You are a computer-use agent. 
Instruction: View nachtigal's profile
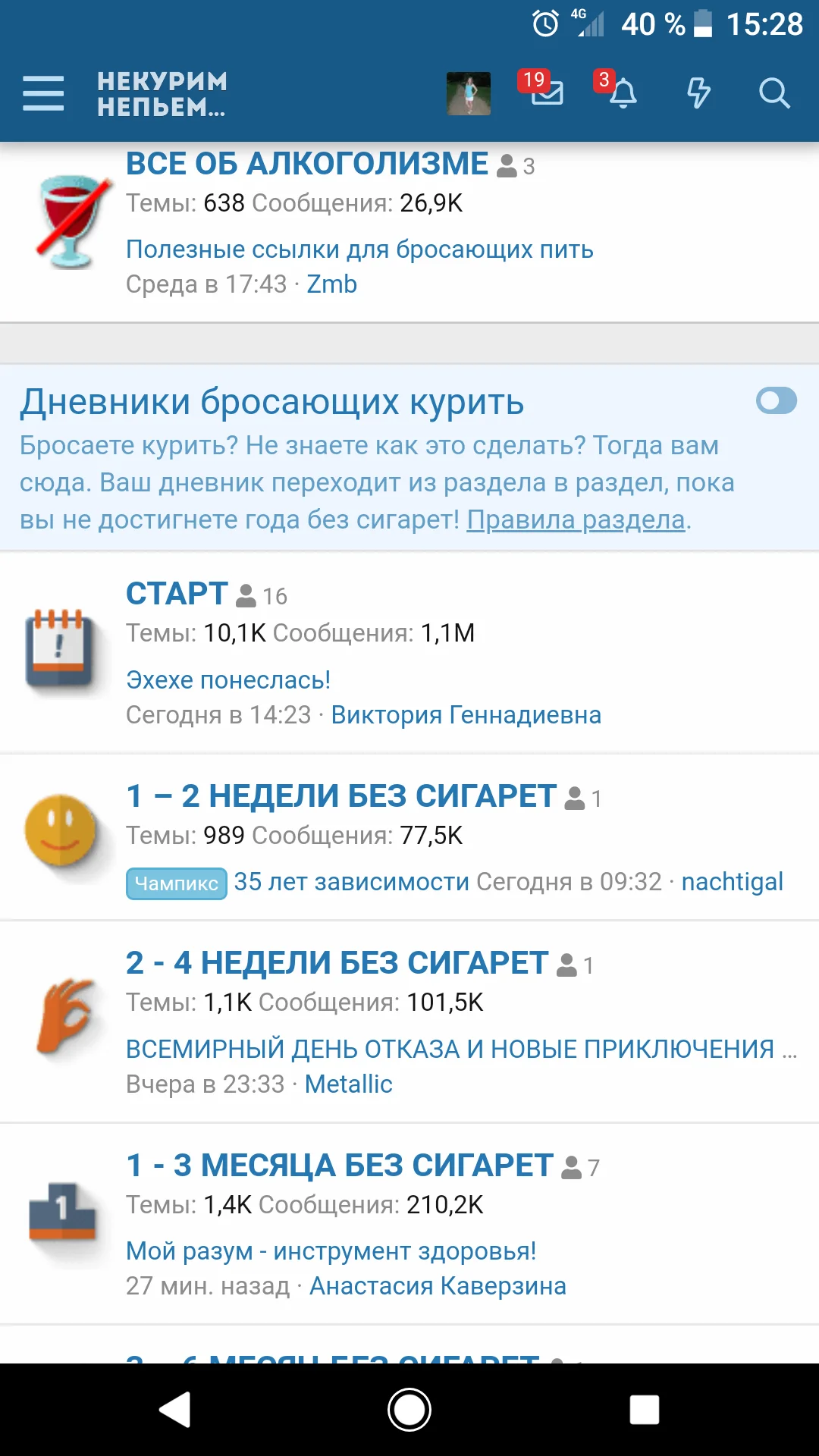click(732, 881)
